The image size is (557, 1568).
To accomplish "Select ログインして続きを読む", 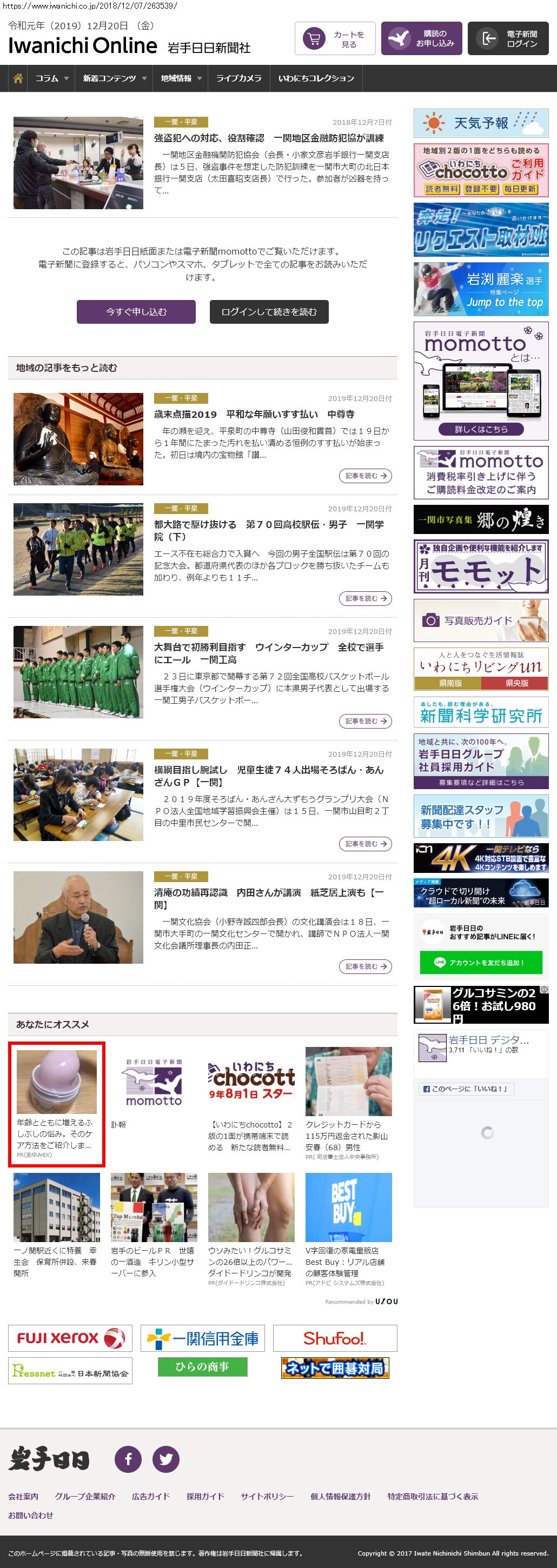I will coord(268,312).
